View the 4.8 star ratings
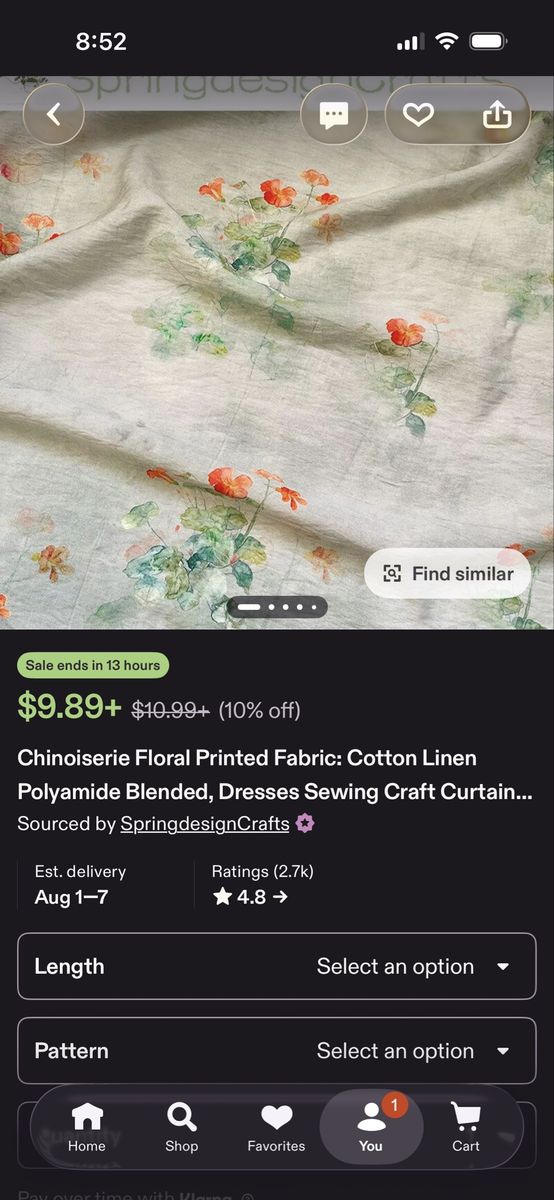Viewport: 554px width, 1200px height. [x=250, y=897]
